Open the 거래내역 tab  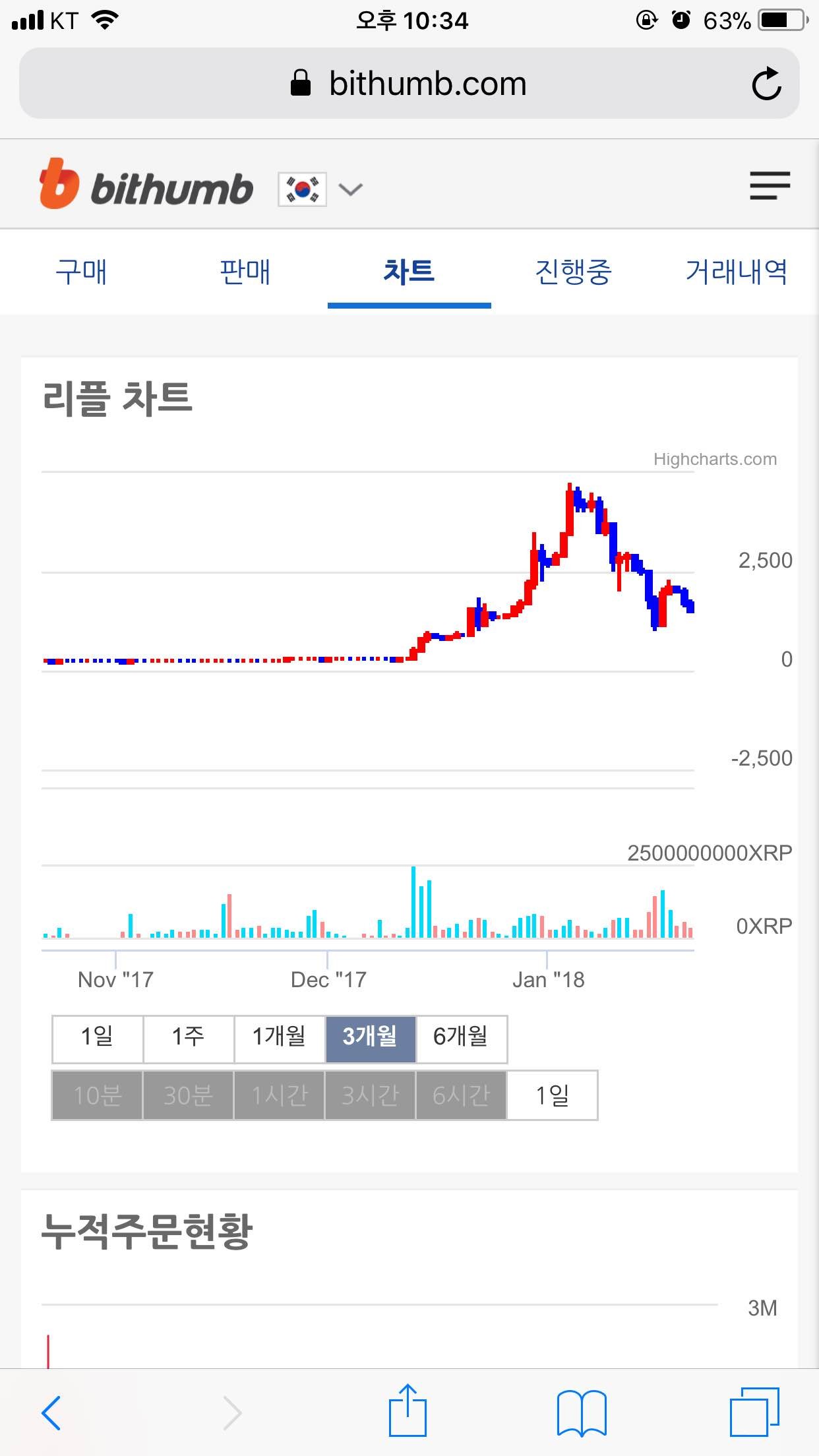tap(736, 272)
